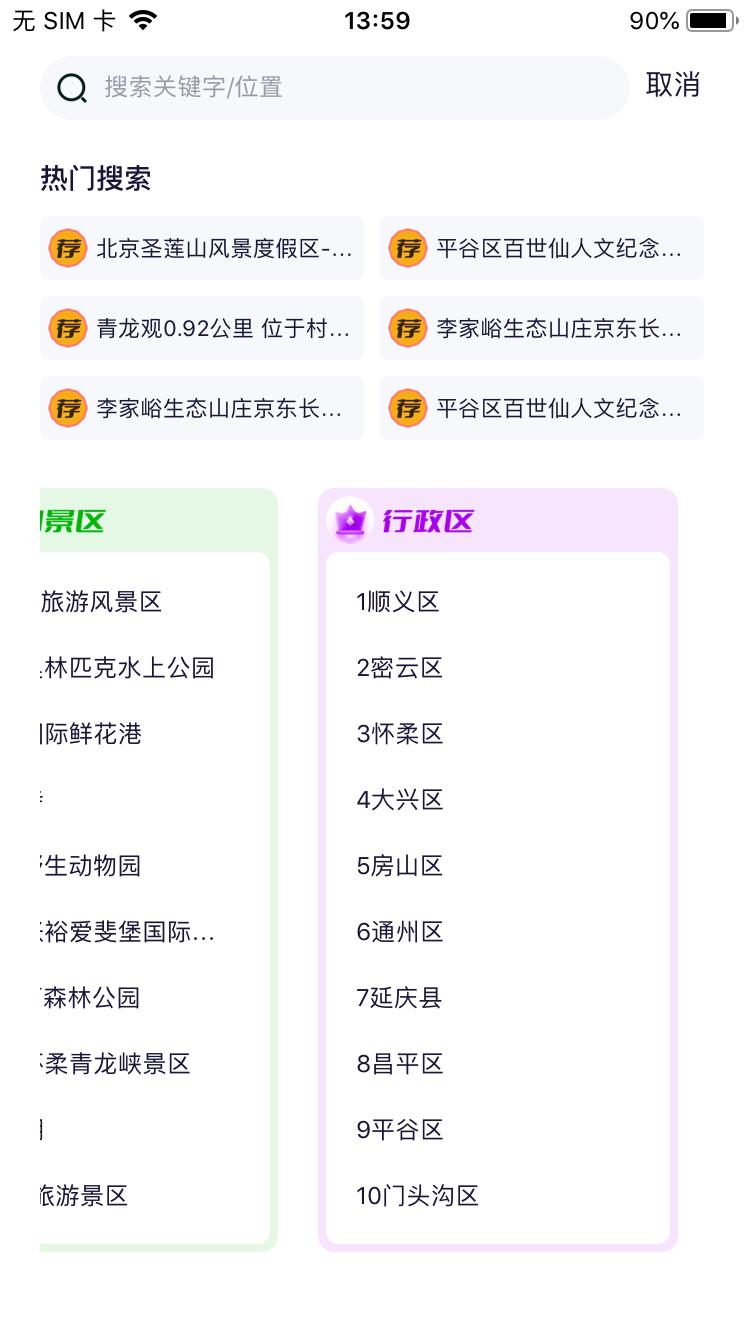
Task: Open the 际鲜花港 scenic spot
Action: point(91,734)
